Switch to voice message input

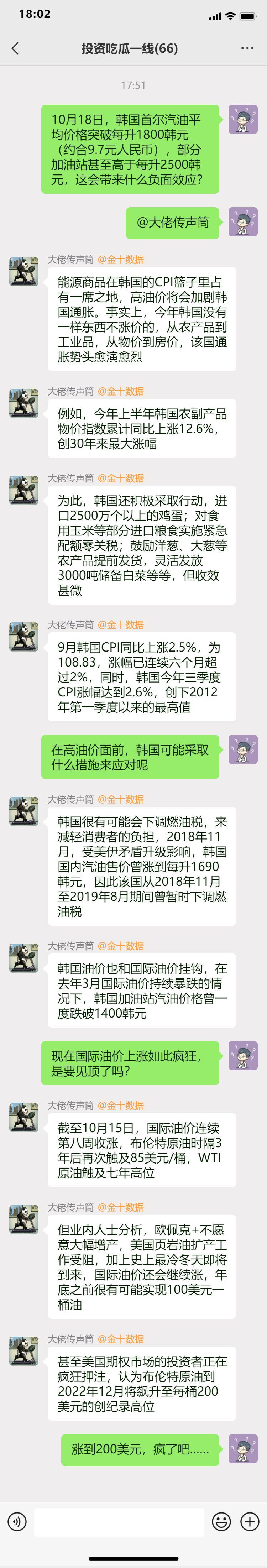tap(17, 1522)
